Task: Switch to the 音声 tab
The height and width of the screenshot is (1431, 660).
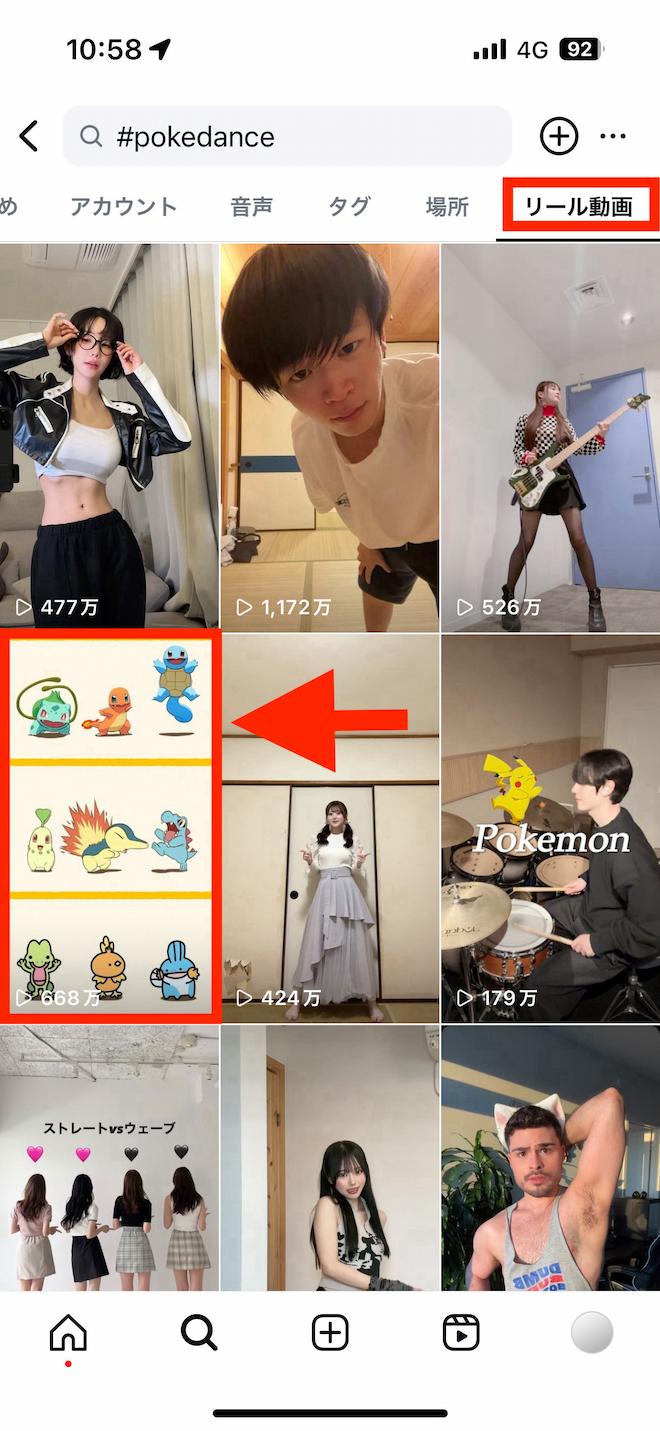Action: pos(252,207)
